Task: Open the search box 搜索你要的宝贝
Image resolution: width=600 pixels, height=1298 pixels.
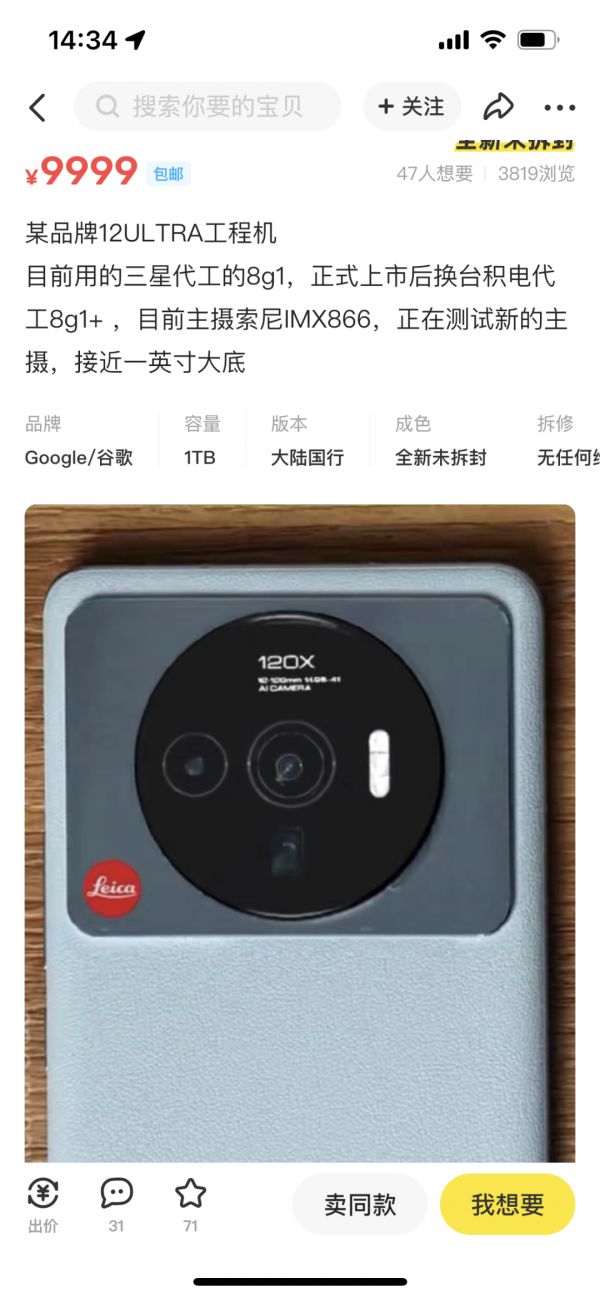Action: (208, 107)
